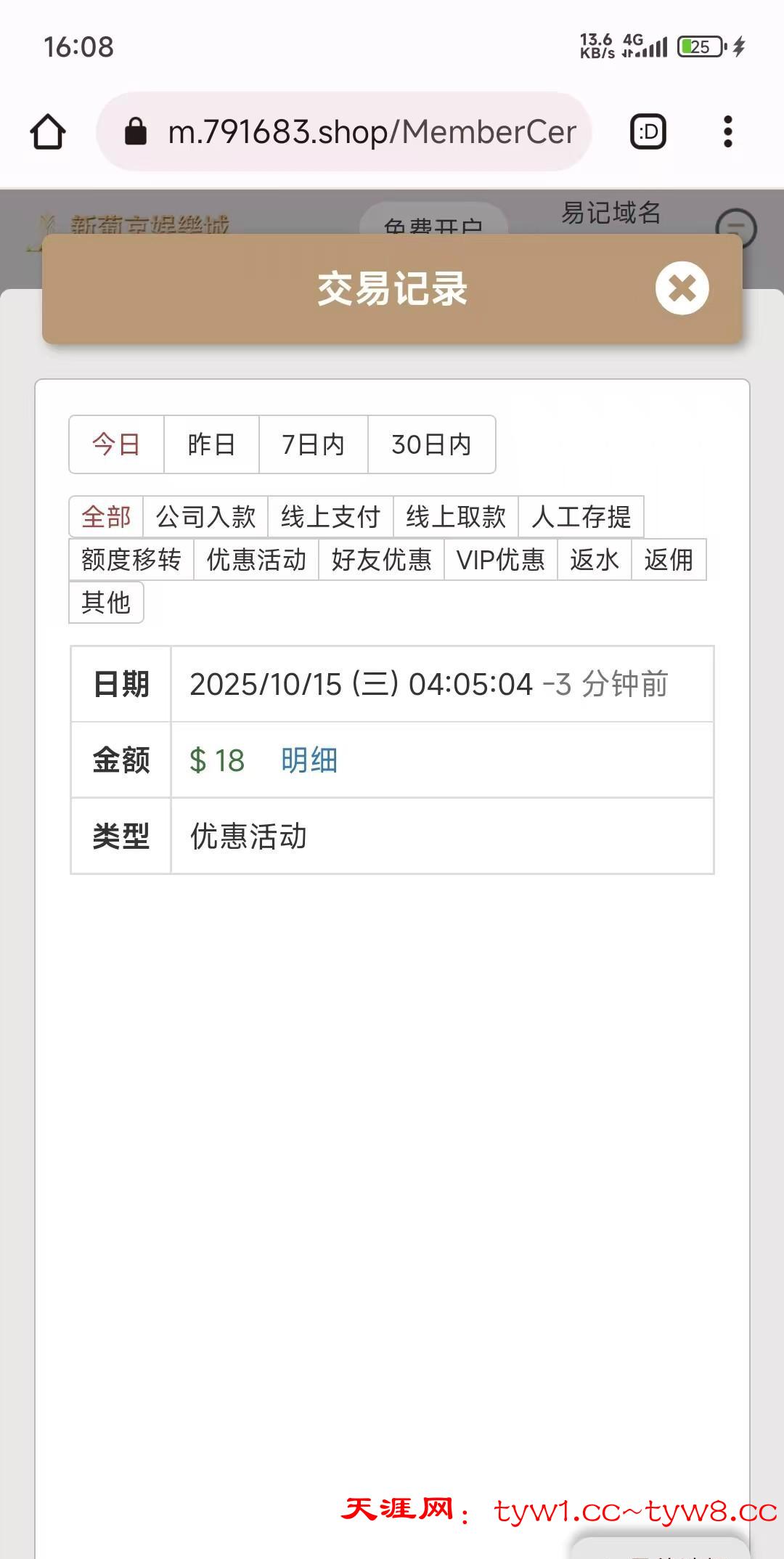Switch to the 昨日 date filter
Screen dimensions: 784x1559
[x=211, y=444]
